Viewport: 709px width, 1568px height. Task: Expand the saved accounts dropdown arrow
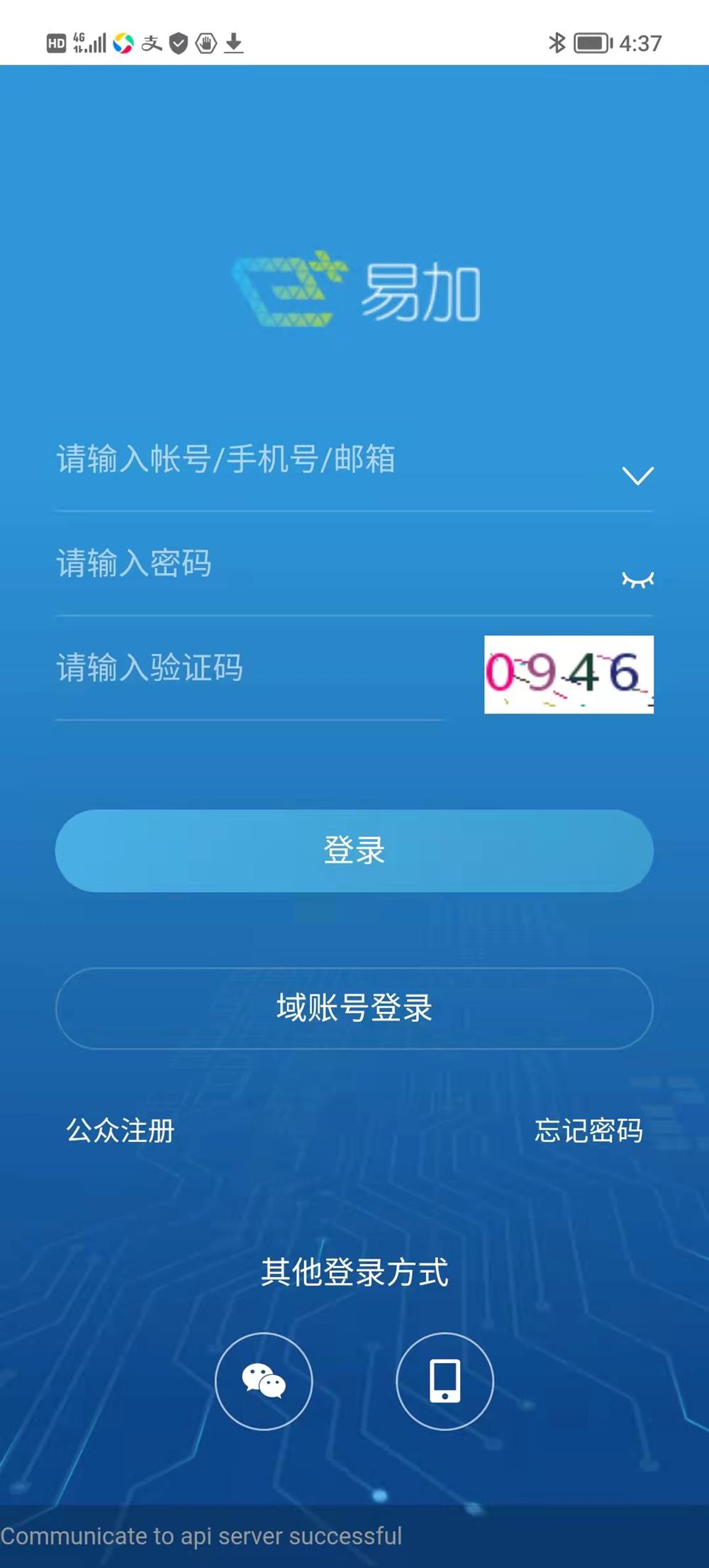637,476
